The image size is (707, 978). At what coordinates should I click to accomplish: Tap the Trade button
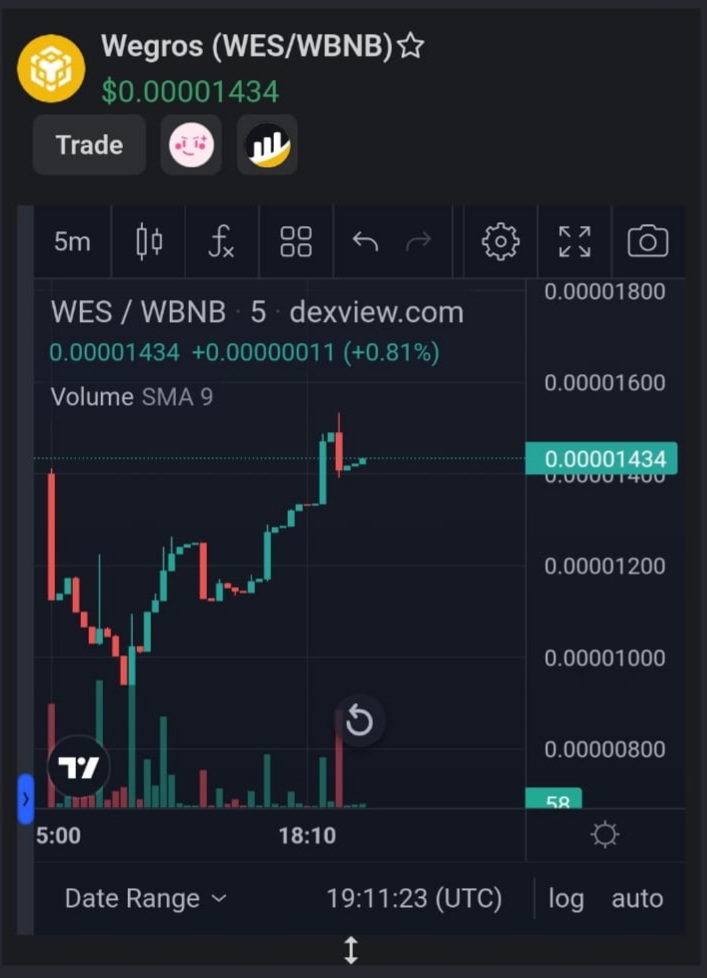coord(89,145)
